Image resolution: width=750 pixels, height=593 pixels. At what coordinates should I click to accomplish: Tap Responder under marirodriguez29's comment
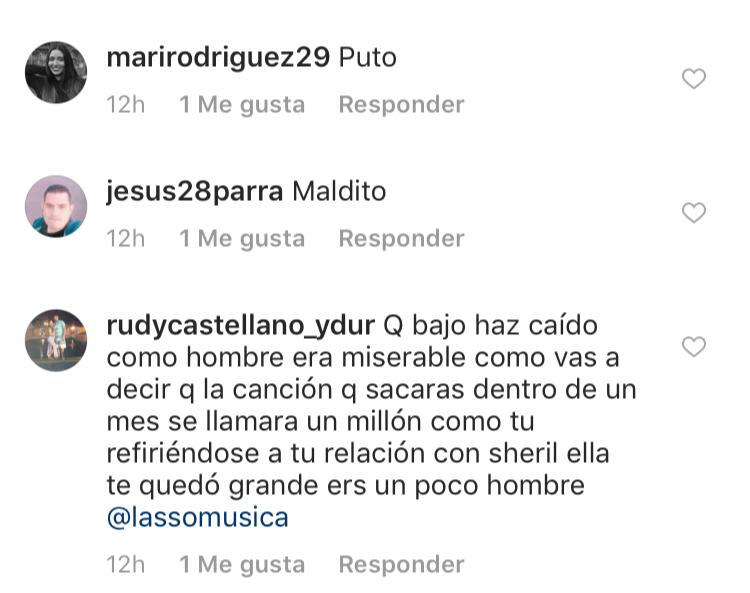tap(401, 104)
